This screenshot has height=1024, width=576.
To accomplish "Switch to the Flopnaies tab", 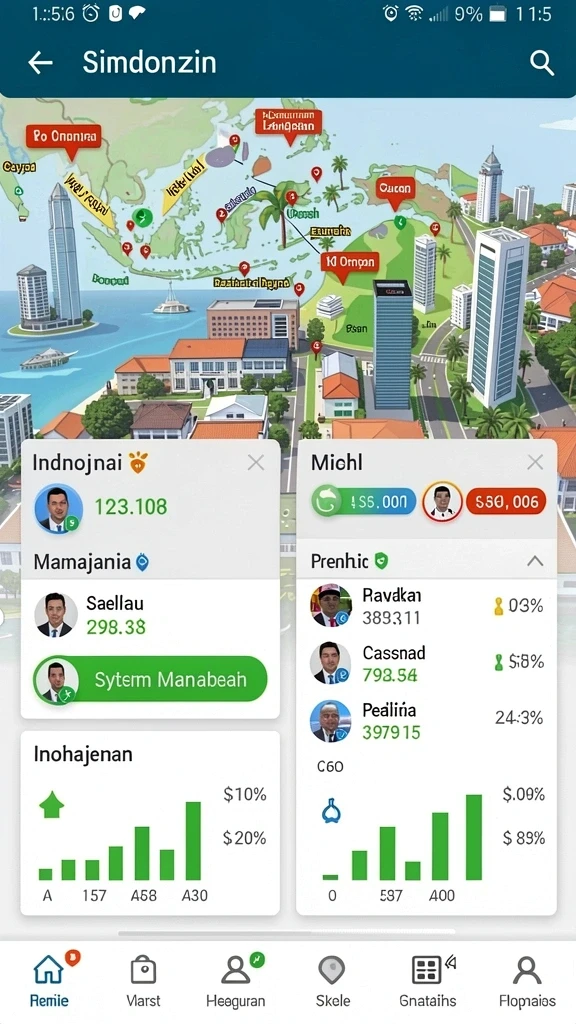I will click(x=526, y=980).
